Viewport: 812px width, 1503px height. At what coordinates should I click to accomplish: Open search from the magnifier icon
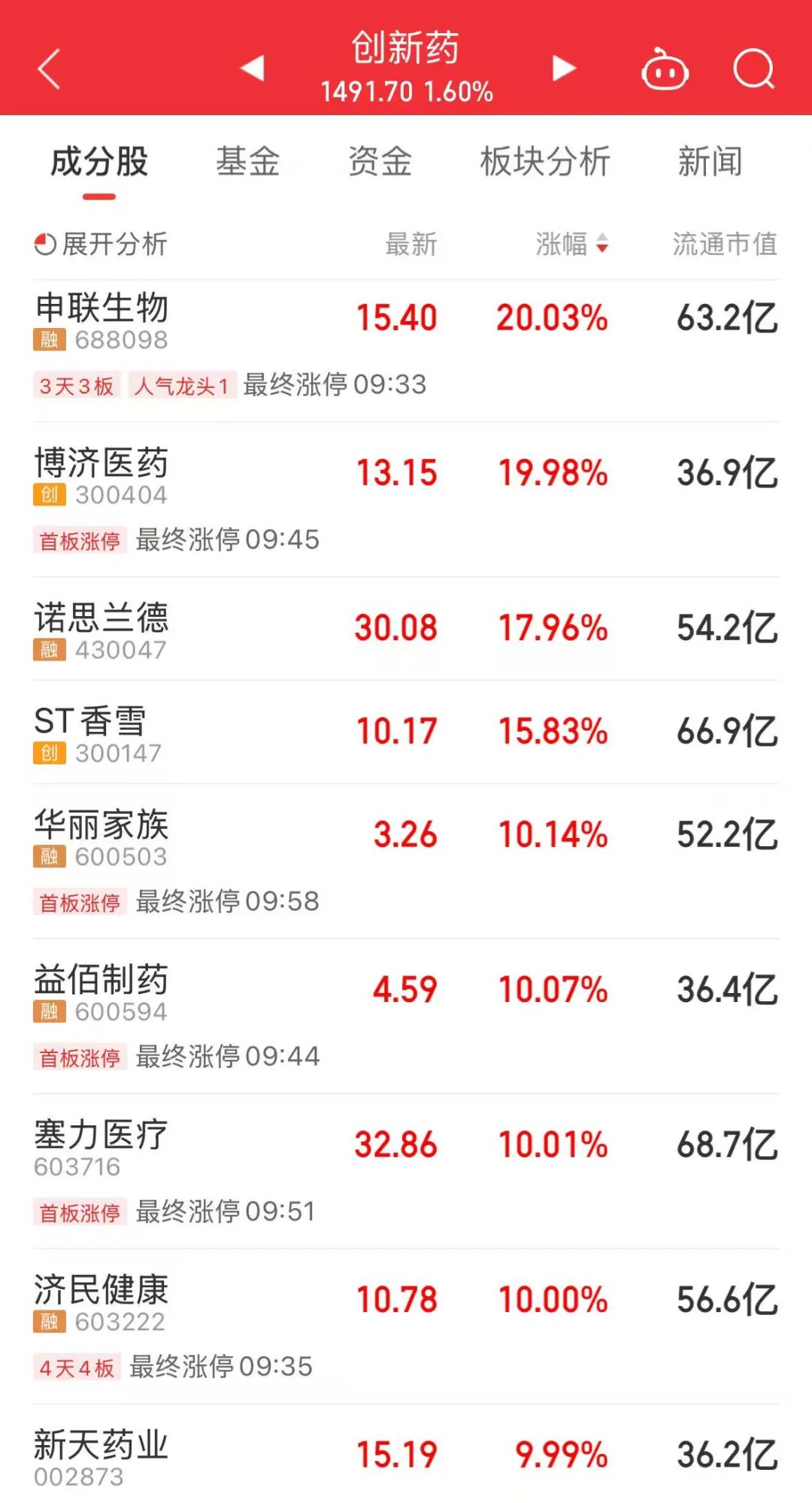(753, 70)
